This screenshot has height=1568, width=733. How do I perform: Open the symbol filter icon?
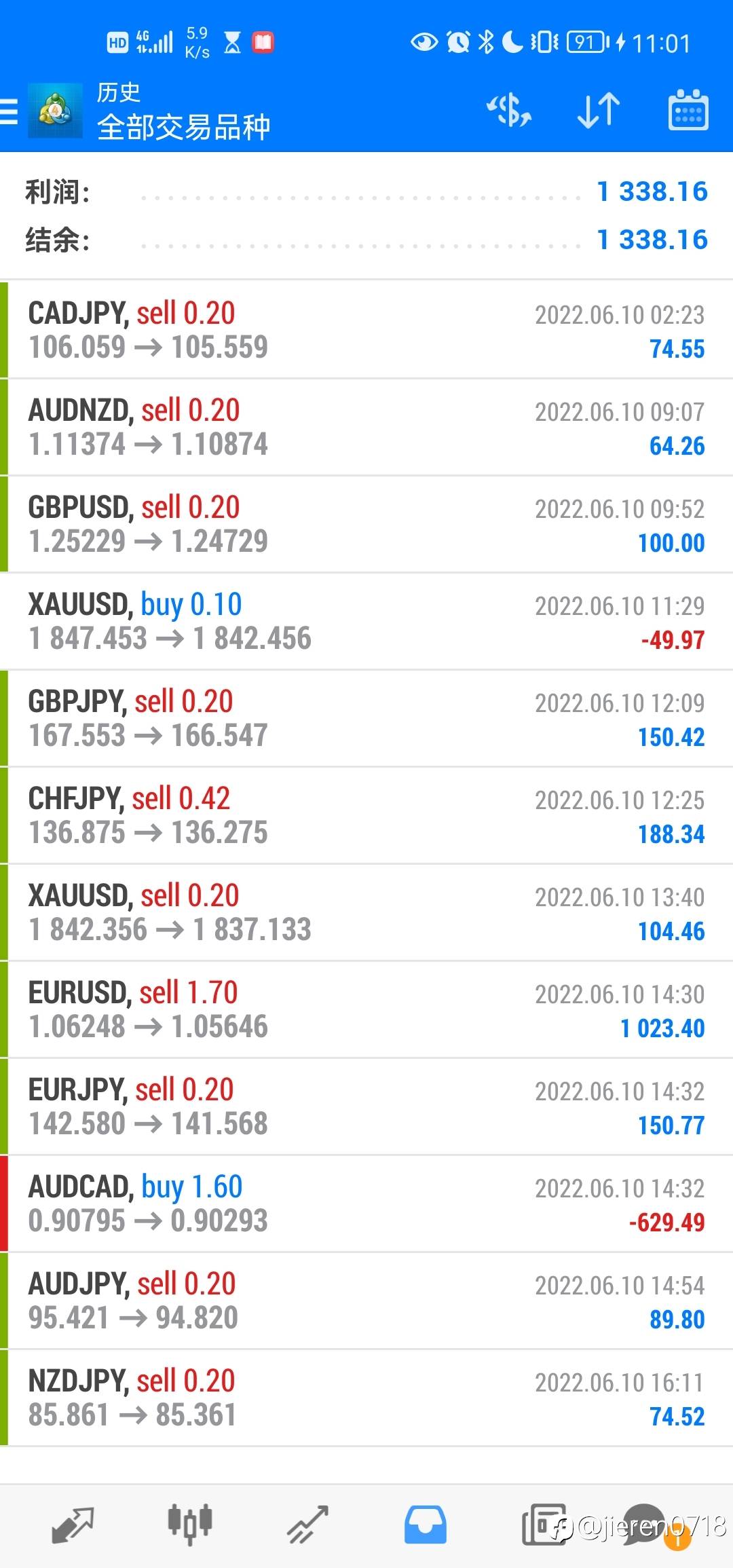coord(509,111)
